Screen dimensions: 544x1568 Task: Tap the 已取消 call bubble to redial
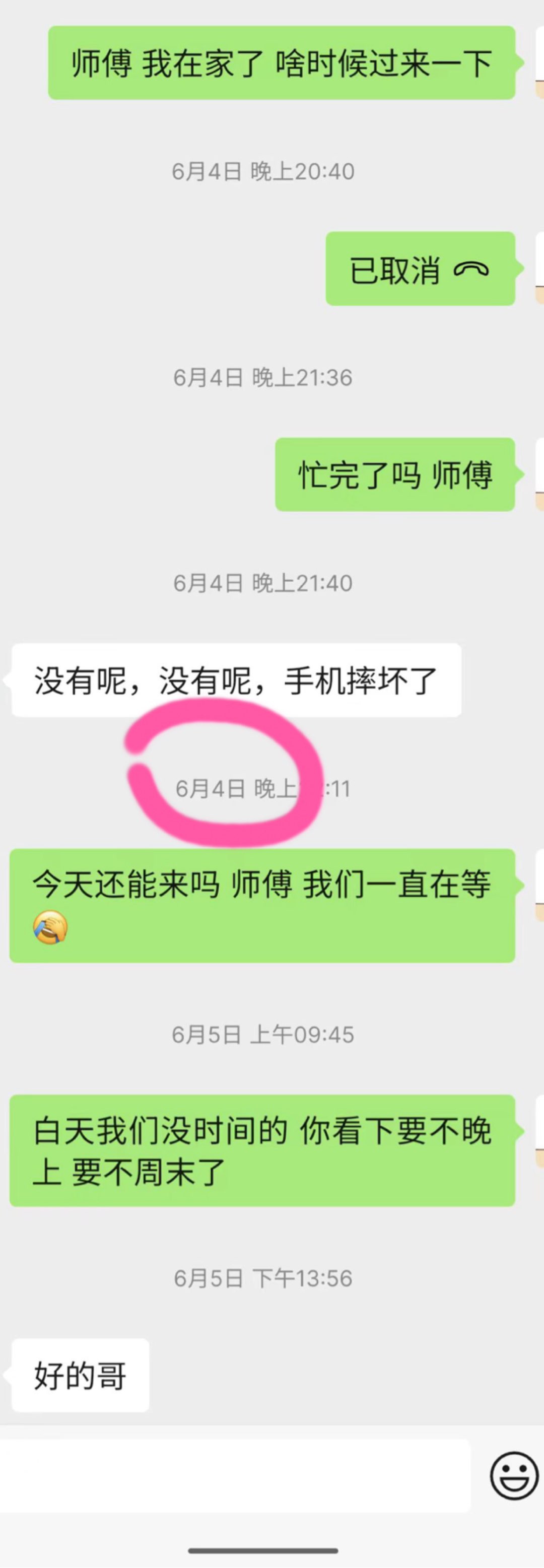(420, 269)
